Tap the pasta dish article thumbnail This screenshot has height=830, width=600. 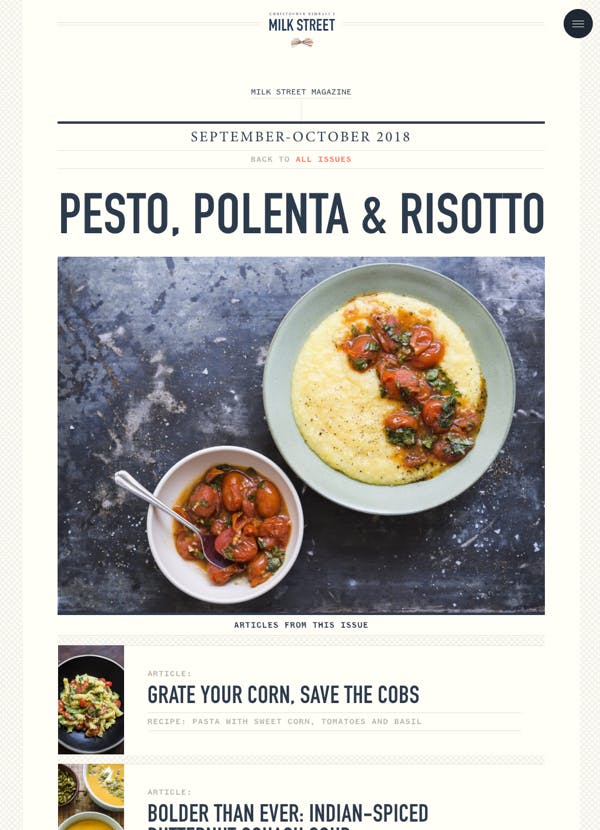pyautogui.click(x=91, y=699)
